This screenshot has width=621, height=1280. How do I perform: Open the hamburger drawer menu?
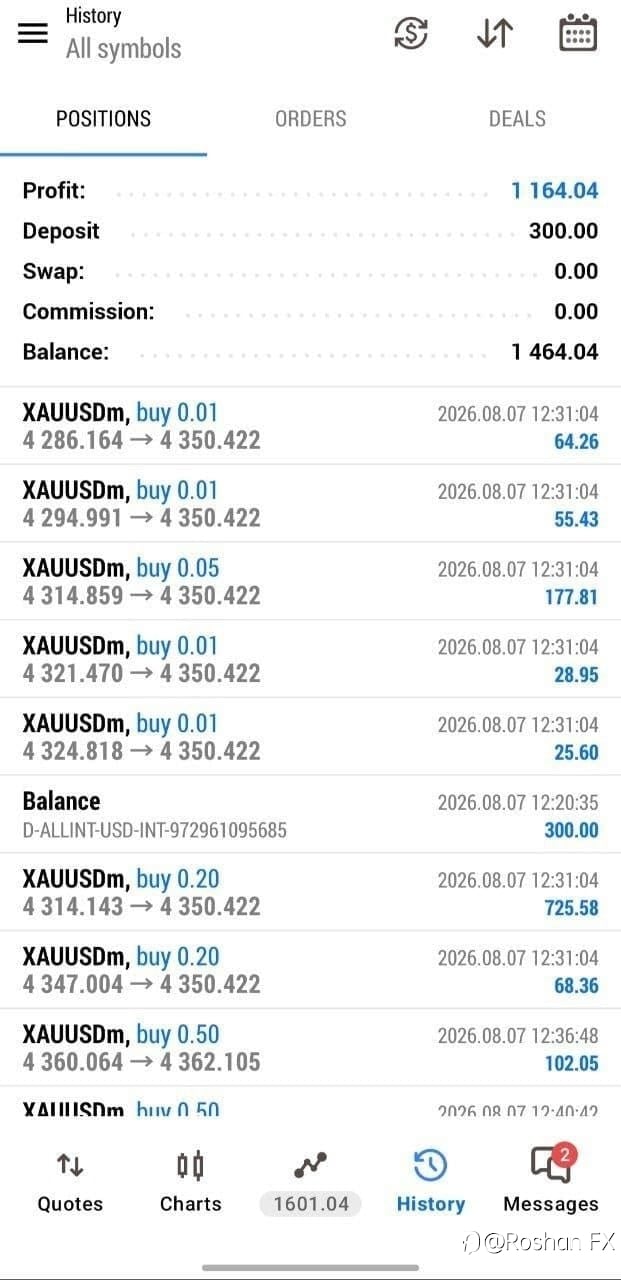[33, 33]
